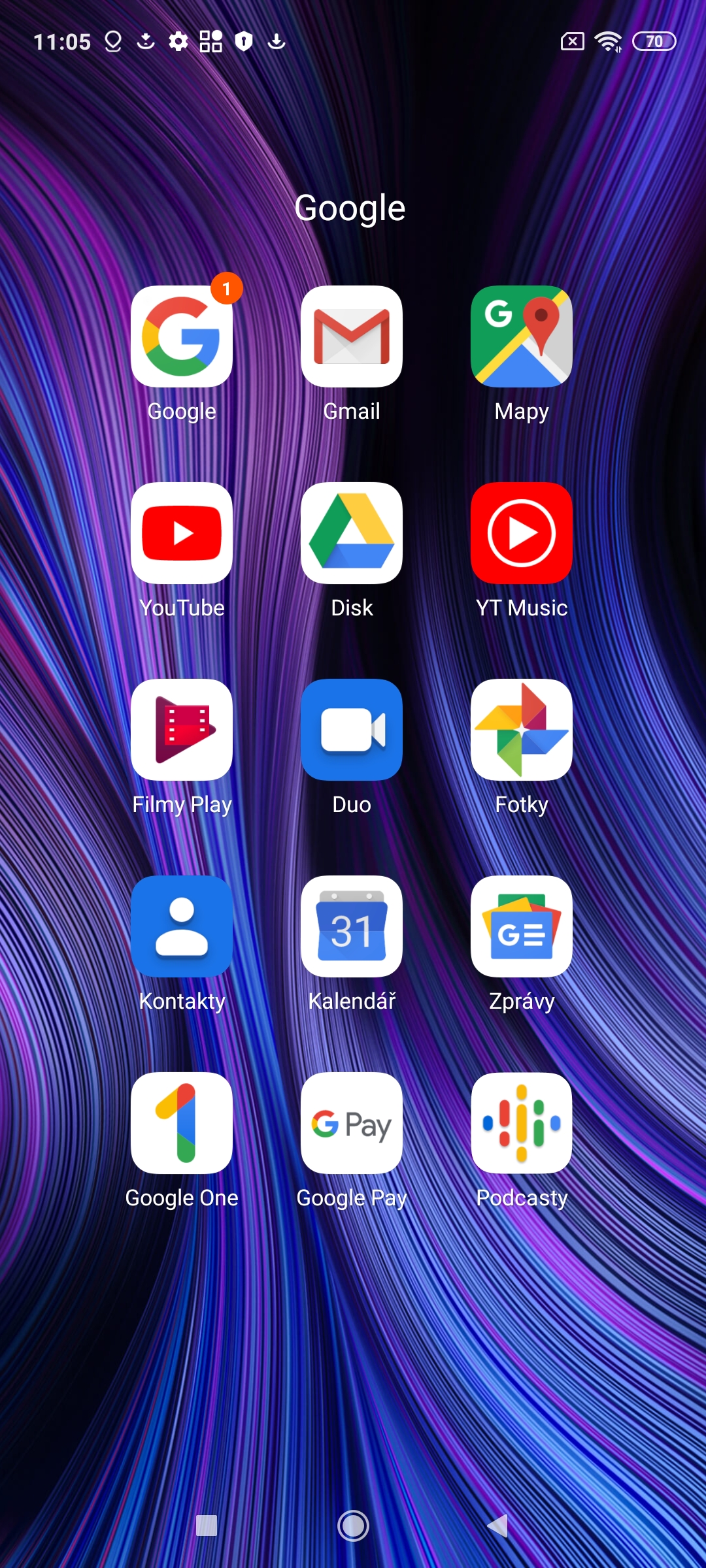Viewport: 706px width, 1568px height.
Task: Open Disk (Google Drive)
Action: coord(352,534)
